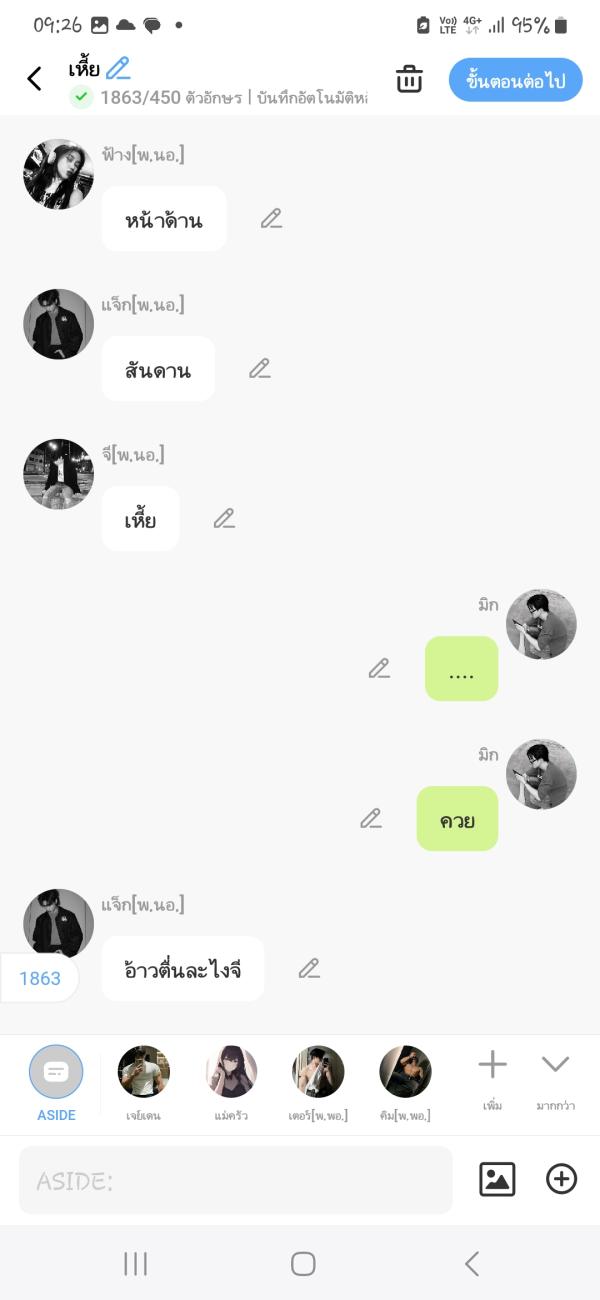Add a new character with เพิ่ม
600x1300 pixels.
[x=492, y=1078]
